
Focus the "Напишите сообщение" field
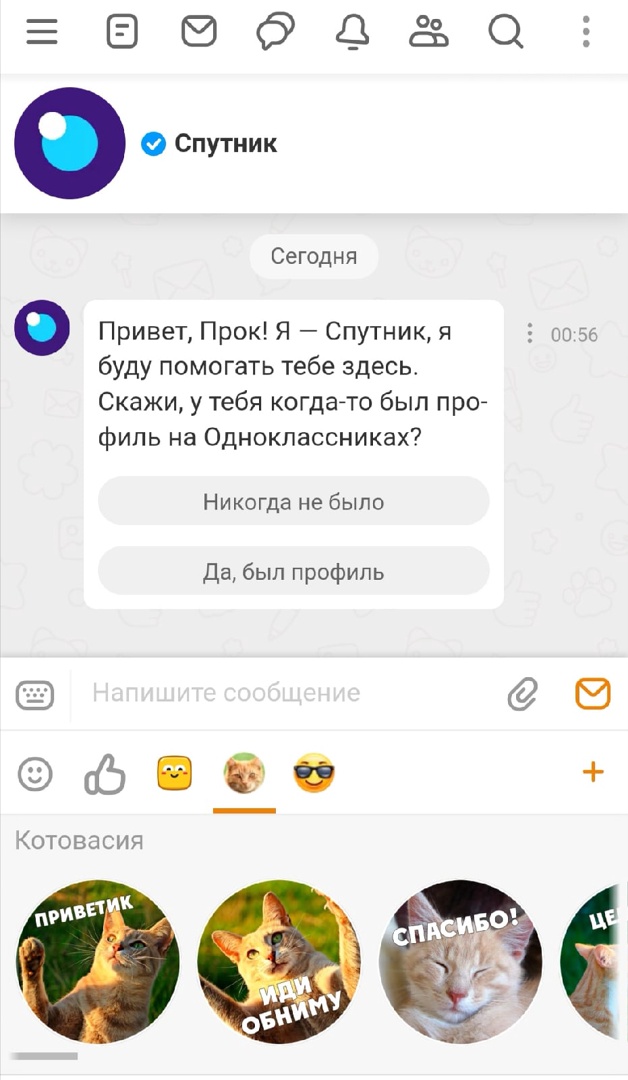coord(289,693)
